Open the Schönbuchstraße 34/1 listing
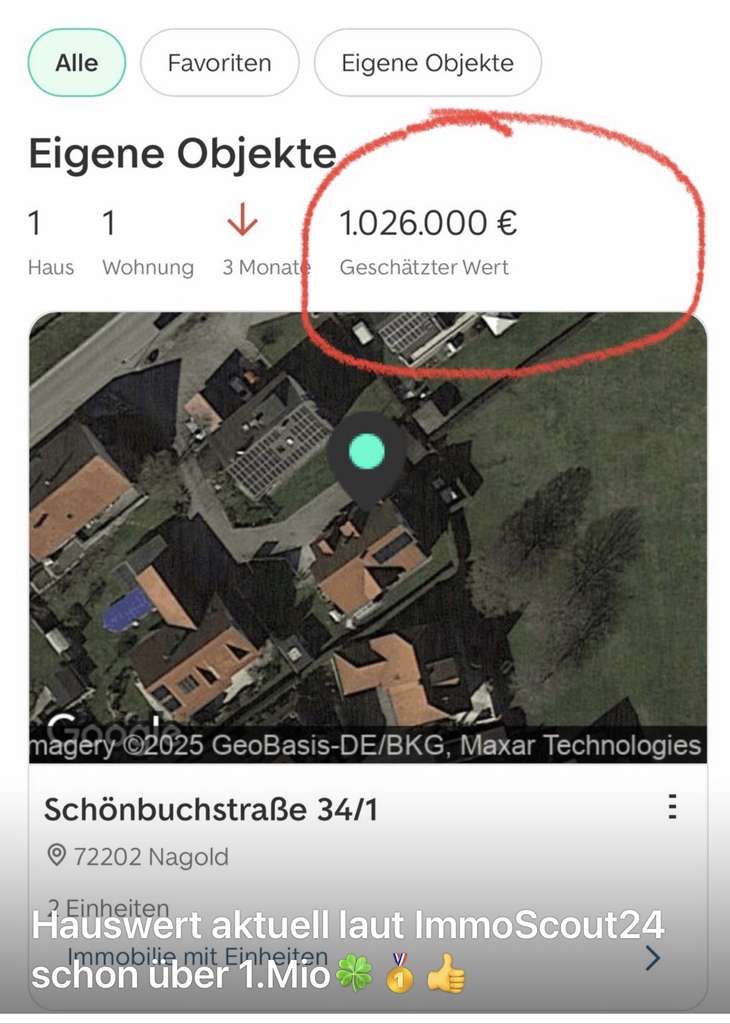Image resolution: width=730 pixels, height=1024 pixels. [x=212, y=809]
